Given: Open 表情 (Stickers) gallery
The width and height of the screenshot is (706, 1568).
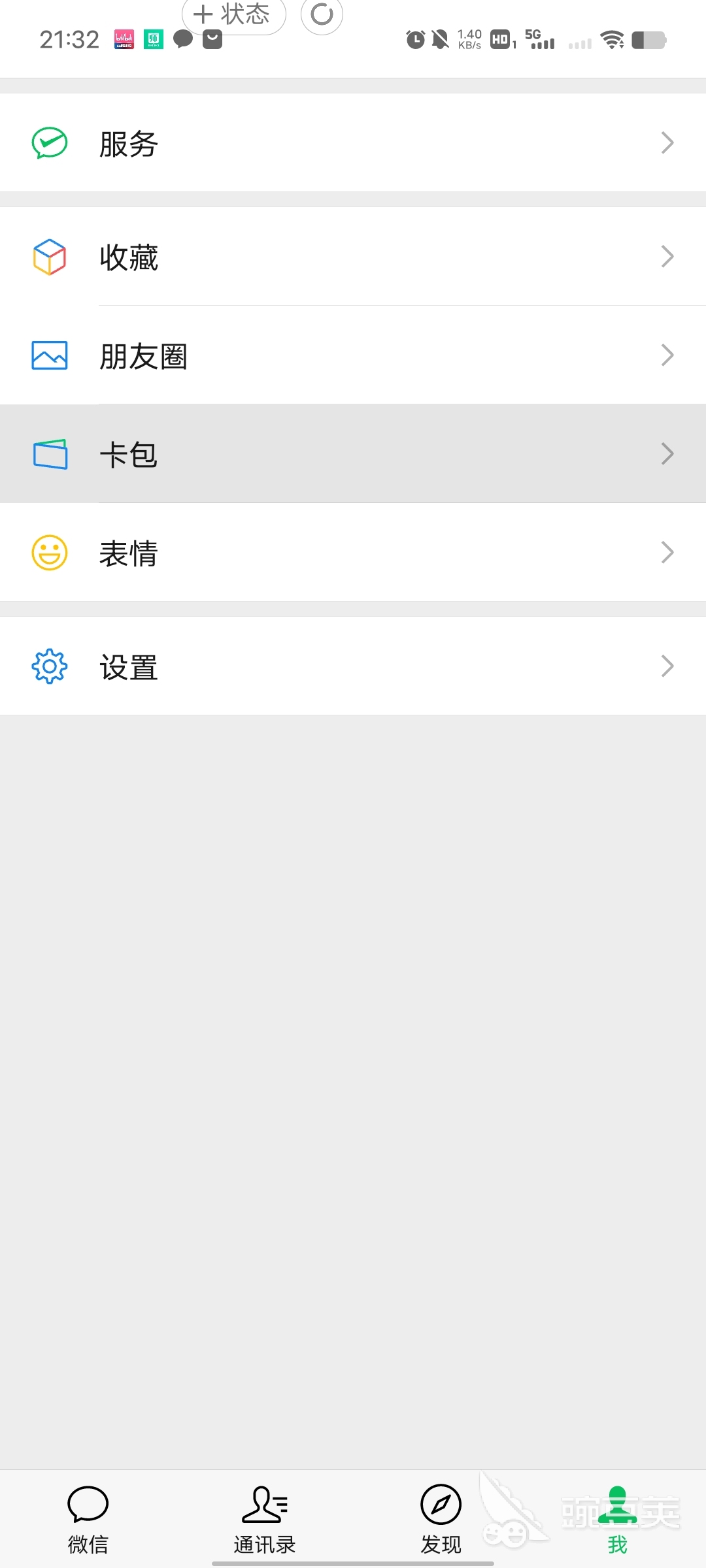Looking at the screenshot, I should [x=353, y=553].
